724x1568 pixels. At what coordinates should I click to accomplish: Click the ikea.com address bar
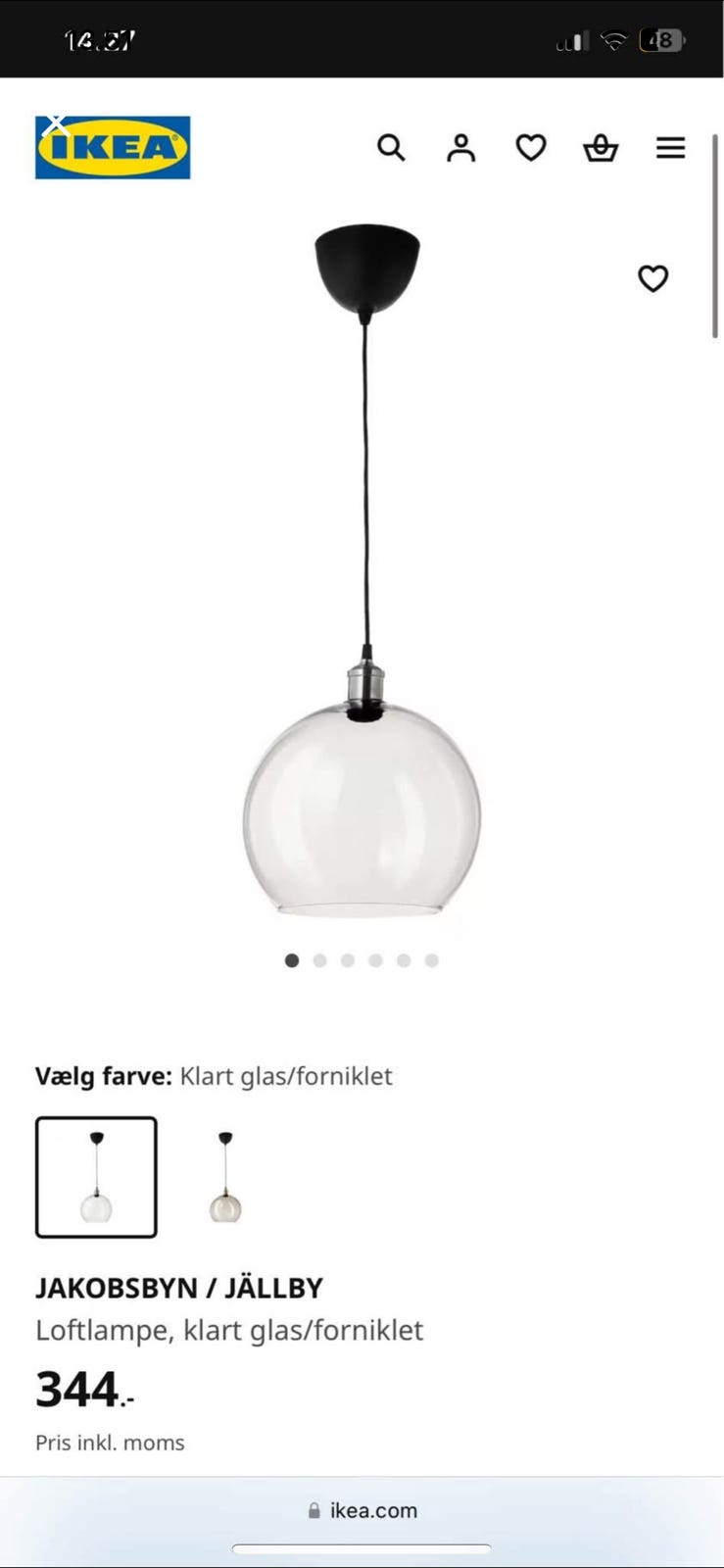[x=362, y=1510]
